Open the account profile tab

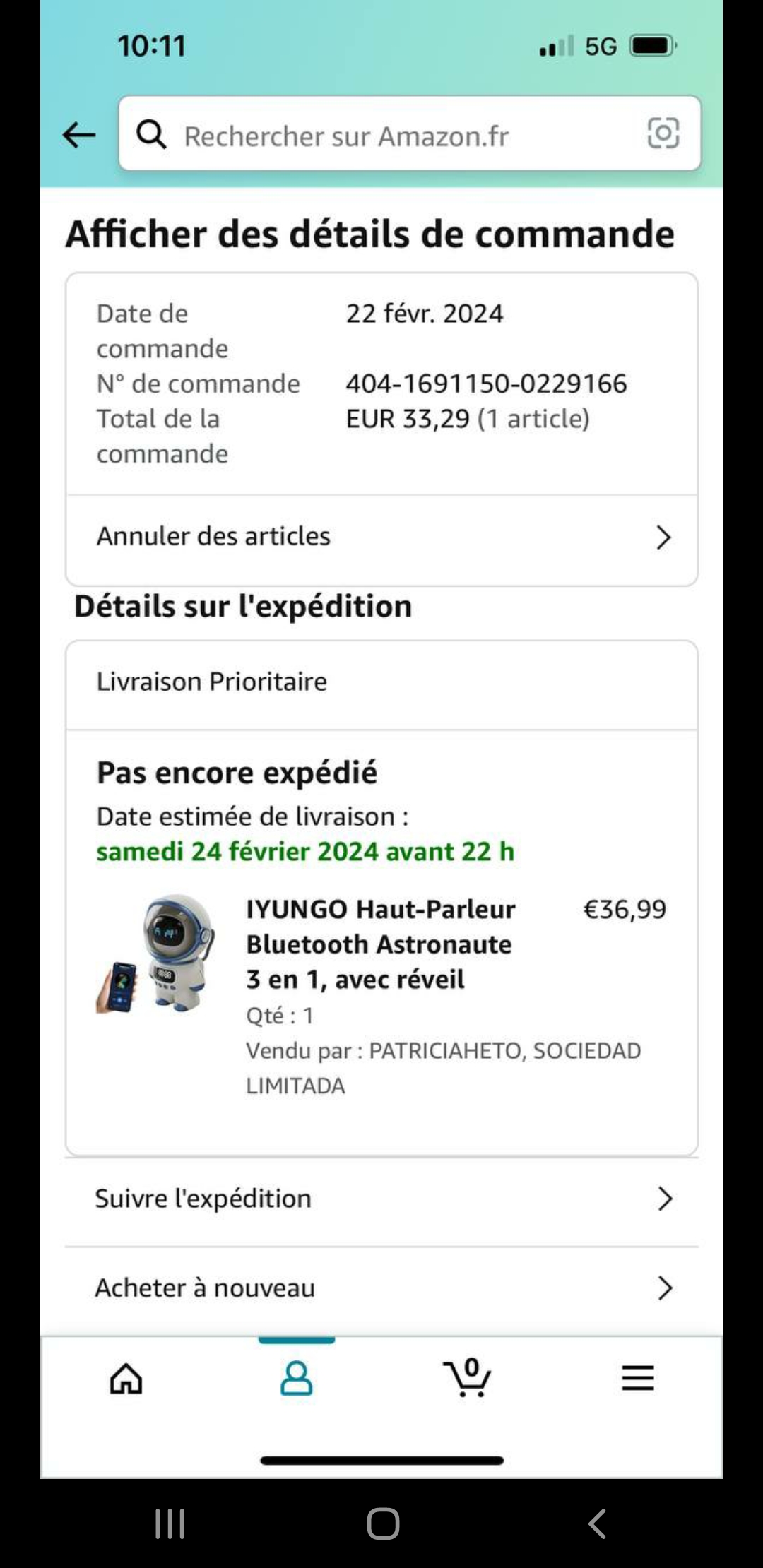pyautogui.click(x=297, y=1378)
